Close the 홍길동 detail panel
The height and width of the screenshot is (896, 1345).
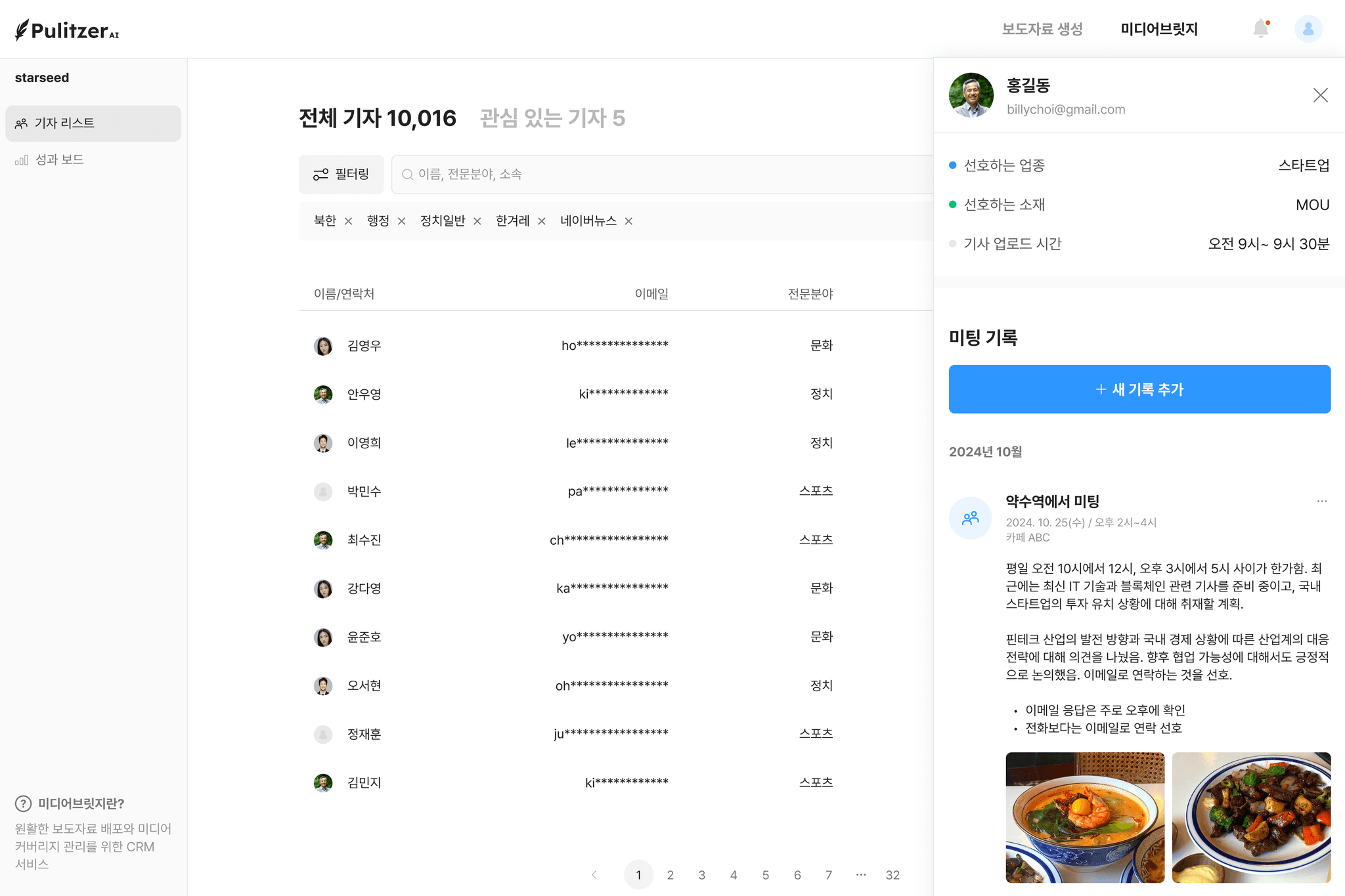click(x=1320, y=95)
